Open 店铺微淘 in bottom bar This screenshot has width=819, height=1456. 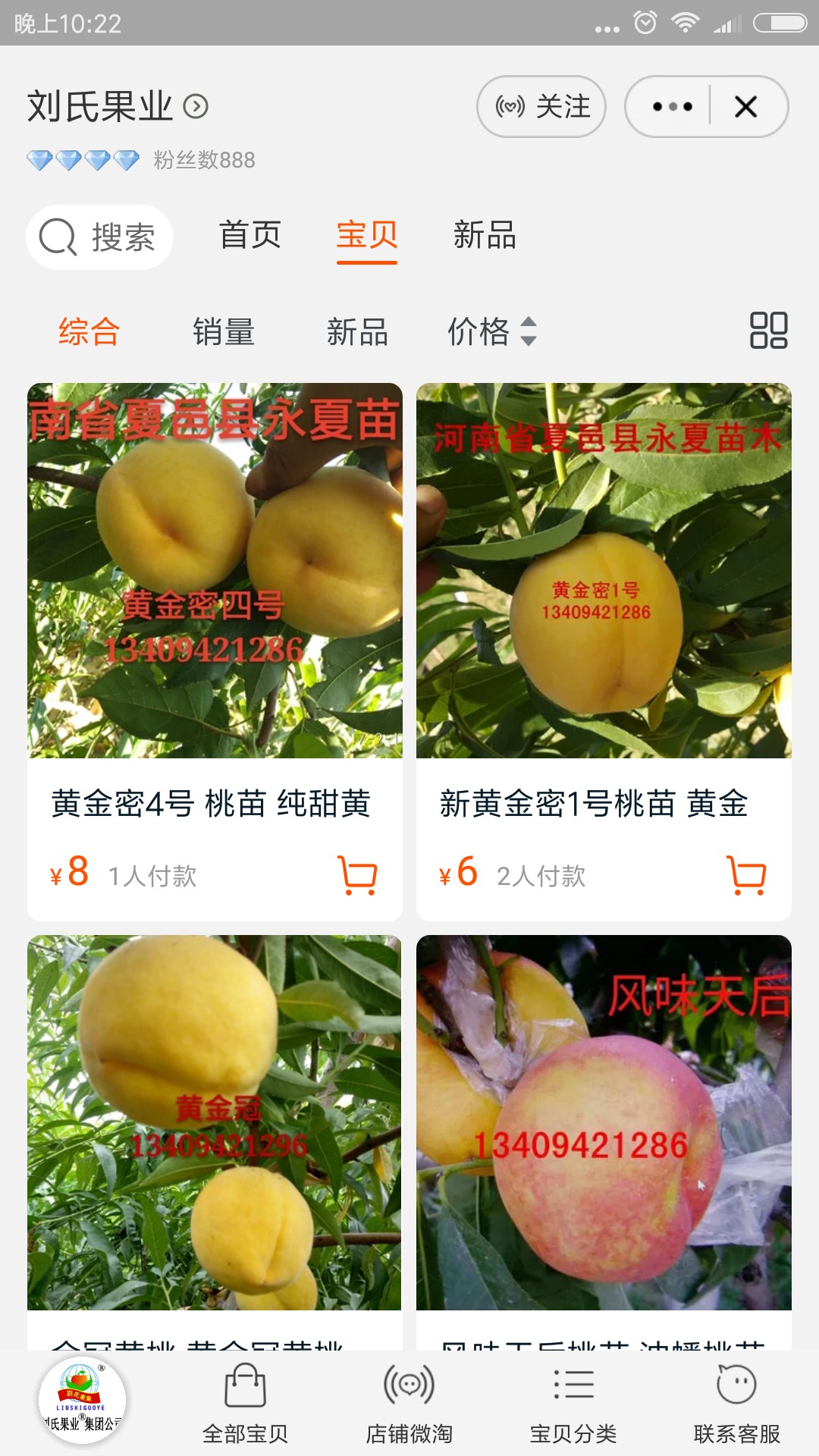[x=409, y=1403]
